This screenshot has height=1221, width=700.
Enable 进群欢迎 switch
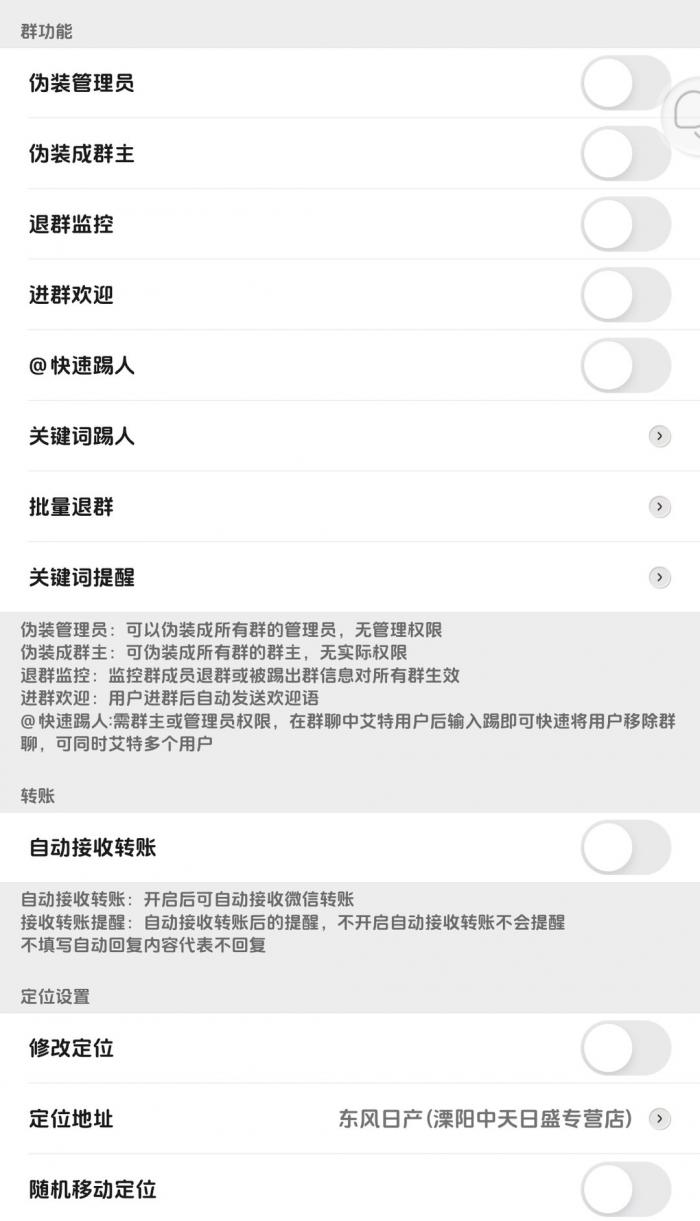pyautogui.click(x=625, y=295)
